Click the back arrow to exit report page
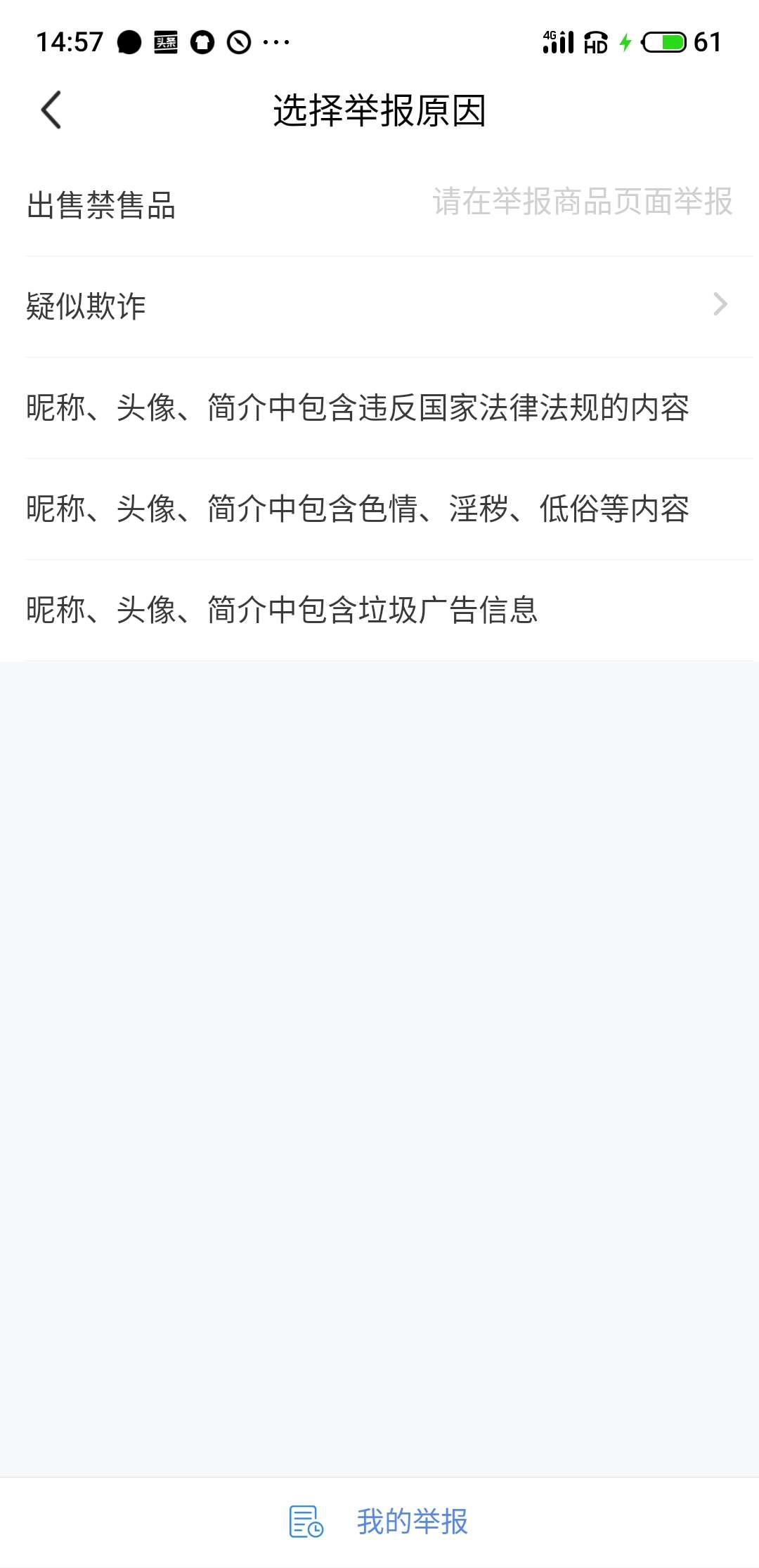The image size is (759, 1568). click(49, 110)
